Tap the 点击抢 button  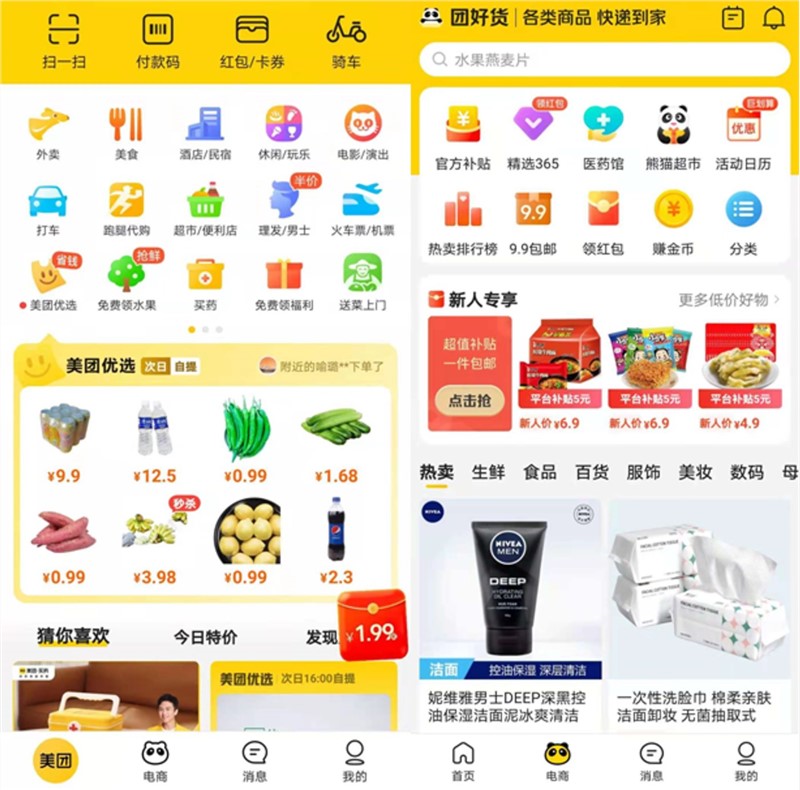click(x=469, y=400)
